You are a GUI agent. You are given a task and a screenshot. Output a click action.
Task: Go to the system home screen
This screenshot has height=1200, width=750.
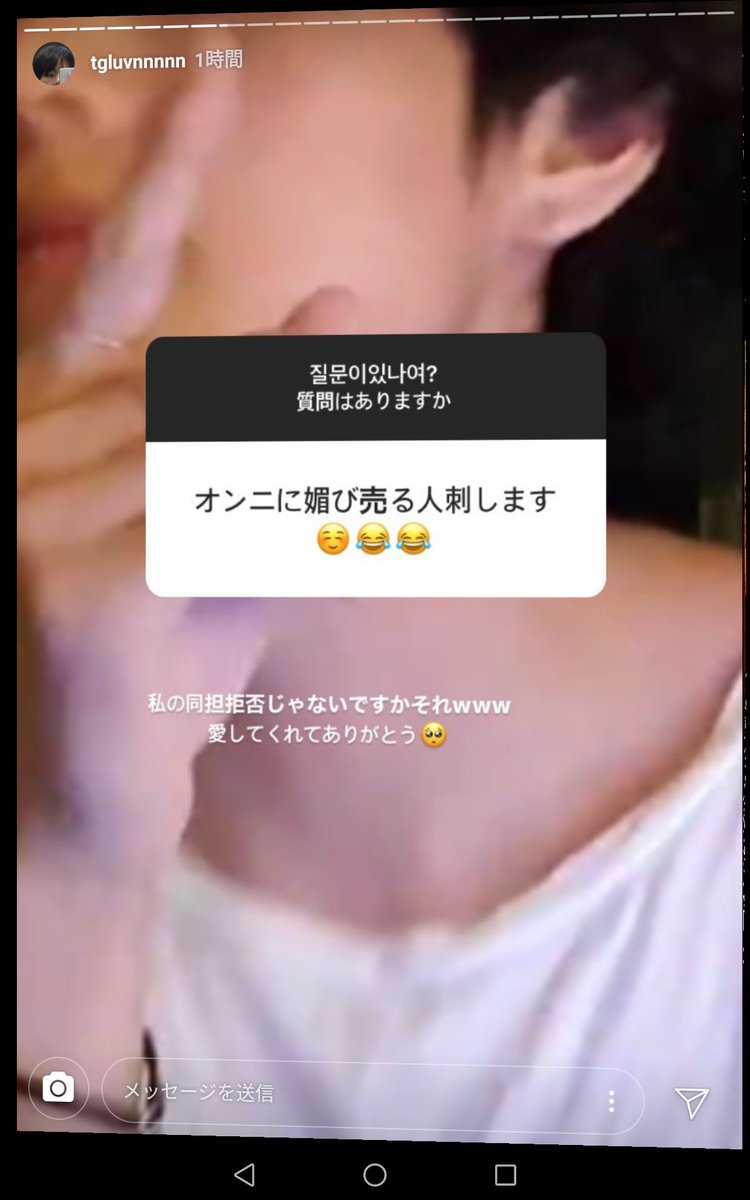point(375,1174)
